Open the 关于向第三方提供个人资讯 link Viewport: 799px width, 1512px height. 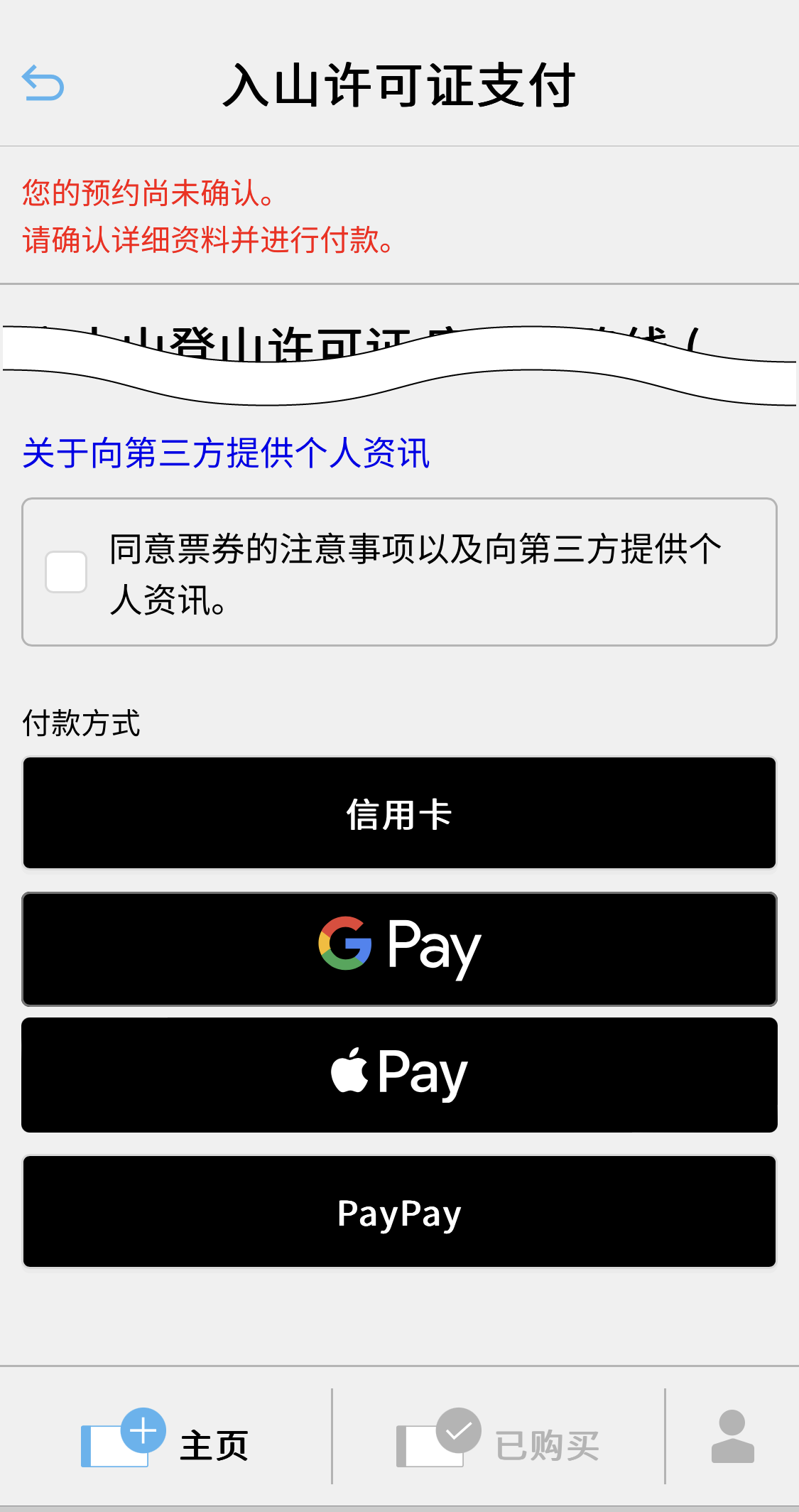pos(226,453)
